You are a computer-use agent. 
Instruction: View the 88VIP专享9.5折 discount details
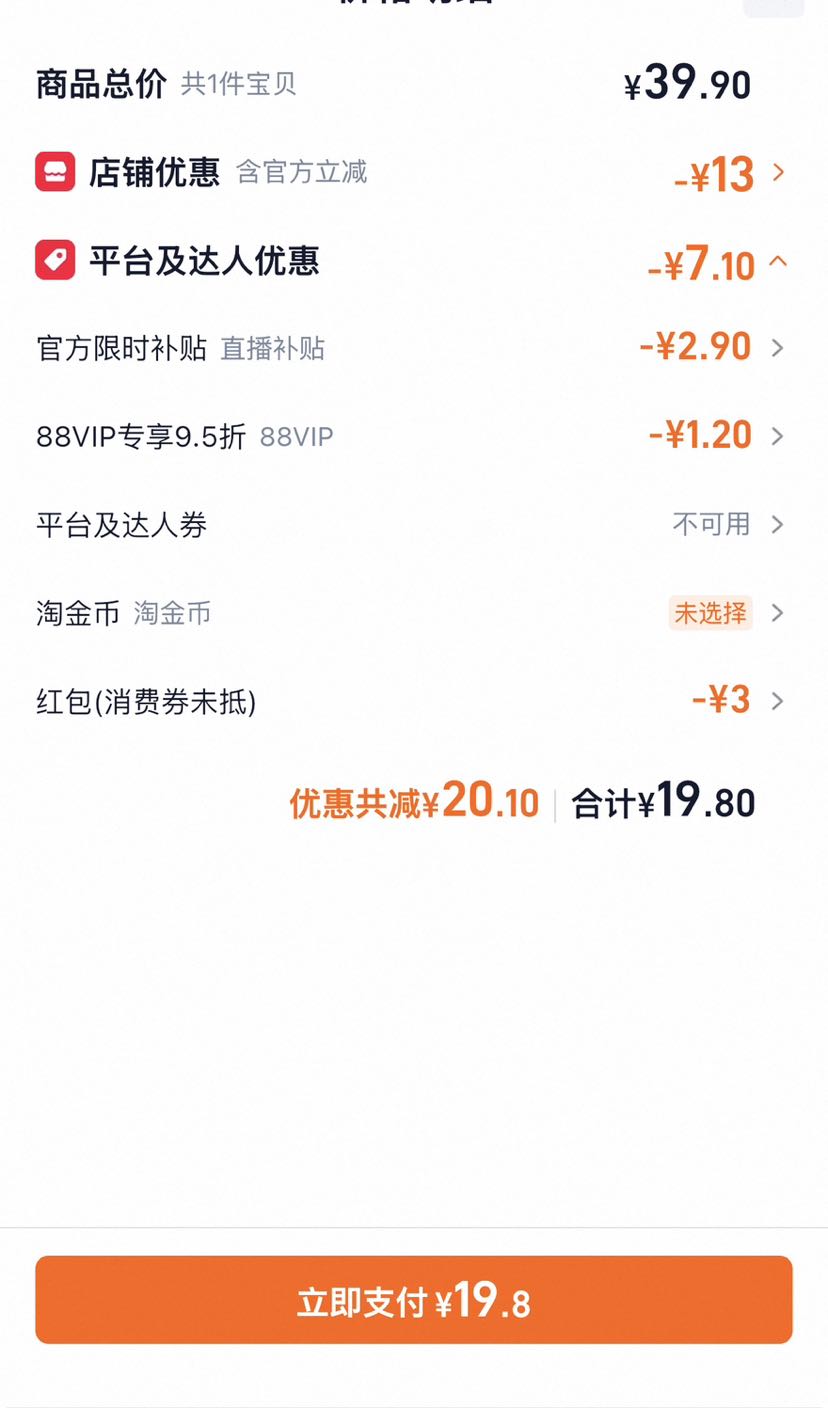coord(413,436)
